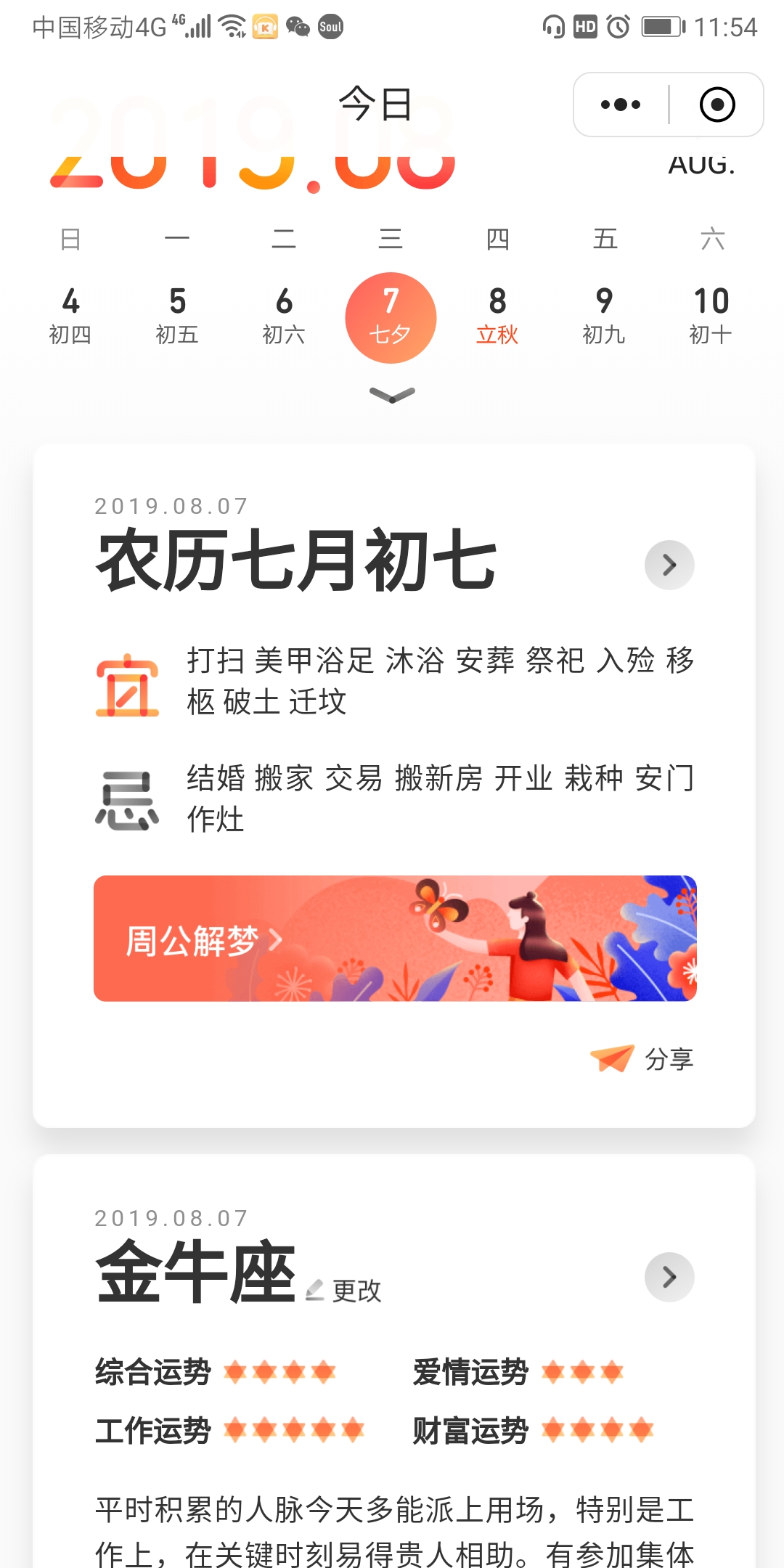This screenshot has width=784, height=1568.
Task: Expand the calendar with the down chevron
Action: pos(392,395)
